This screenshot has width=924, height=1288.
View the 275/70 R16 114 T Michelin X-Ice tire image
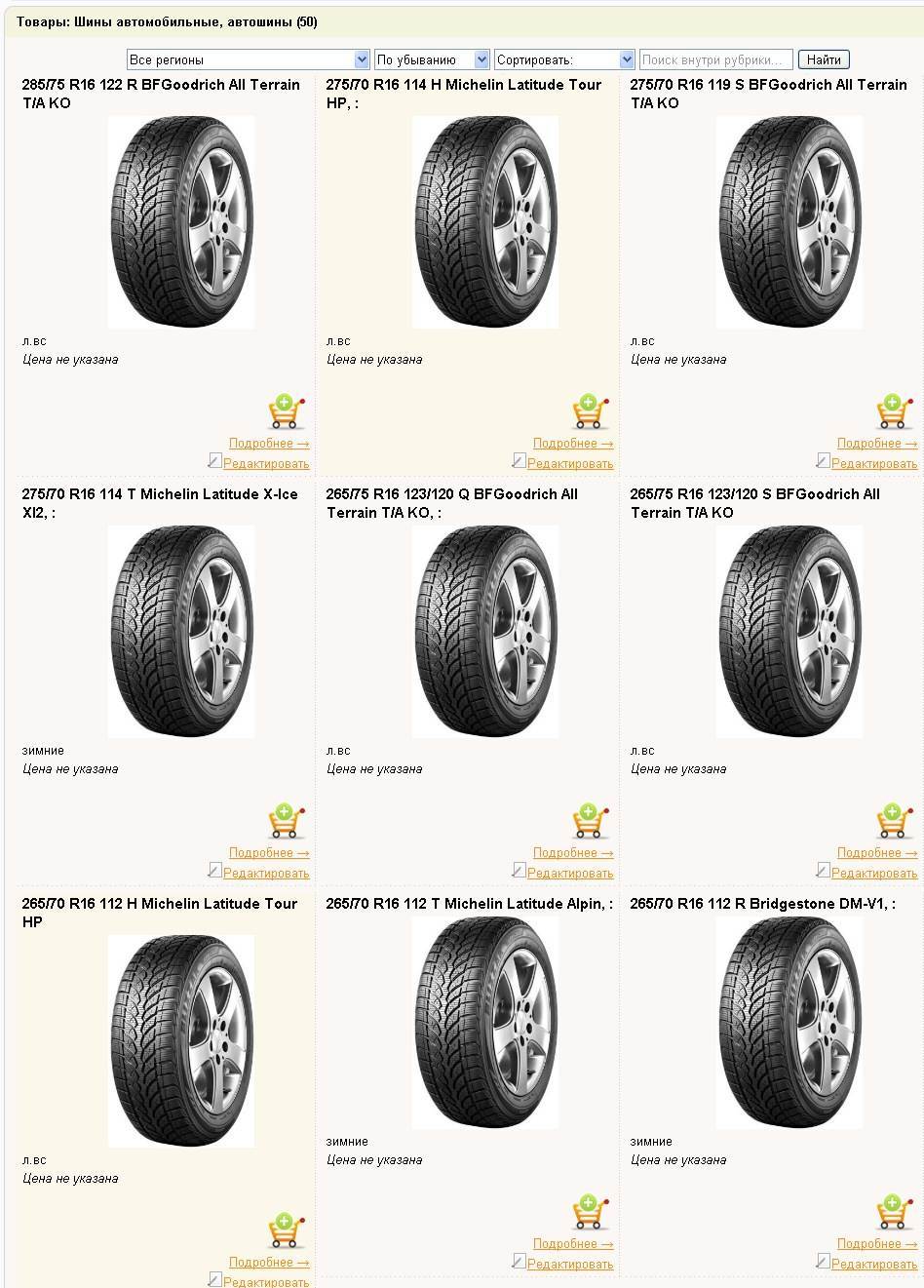coord(181,631)
